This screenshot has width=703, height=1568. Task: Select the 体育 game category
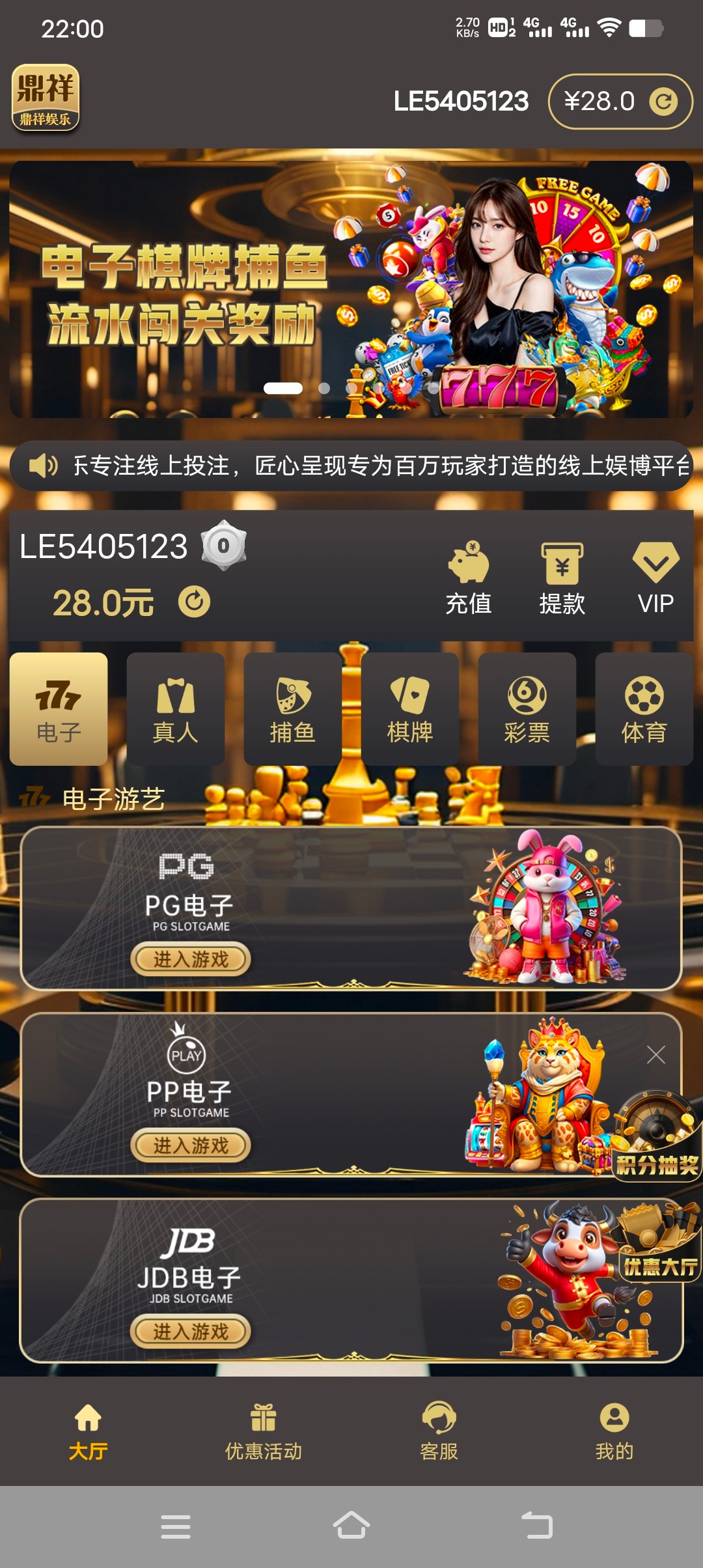click(644, 709)
